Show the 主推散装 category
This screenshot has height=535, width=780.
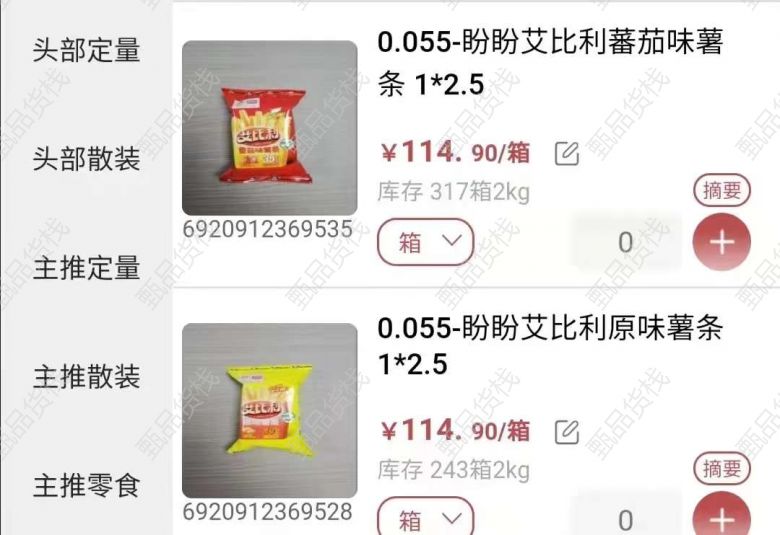86,377
